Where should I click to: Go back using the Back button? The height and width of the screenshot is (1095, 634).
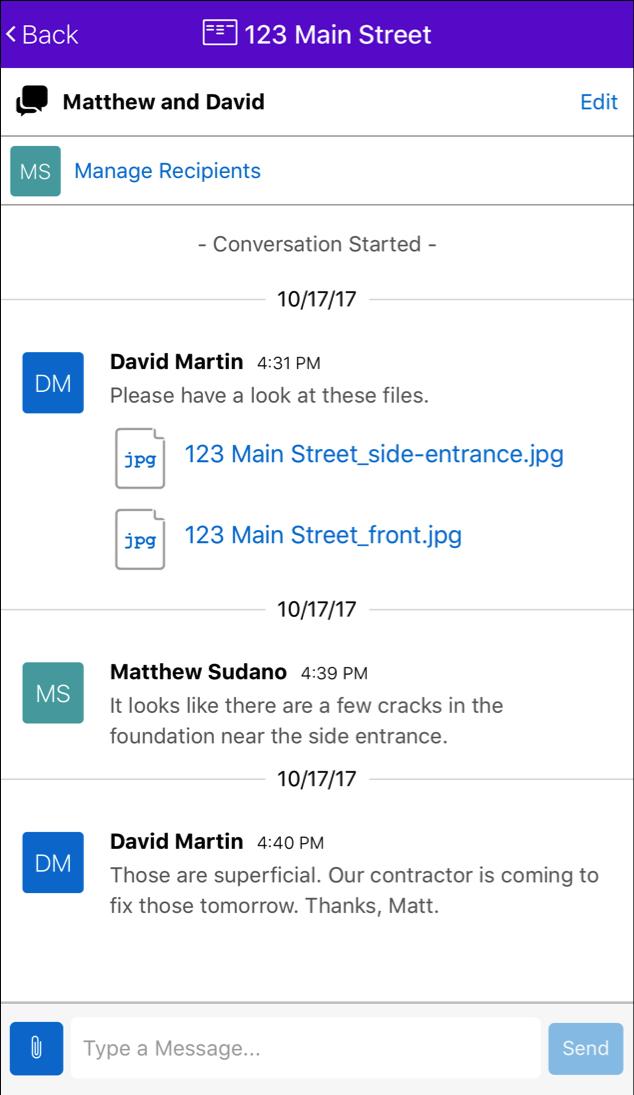click(42, 34)
